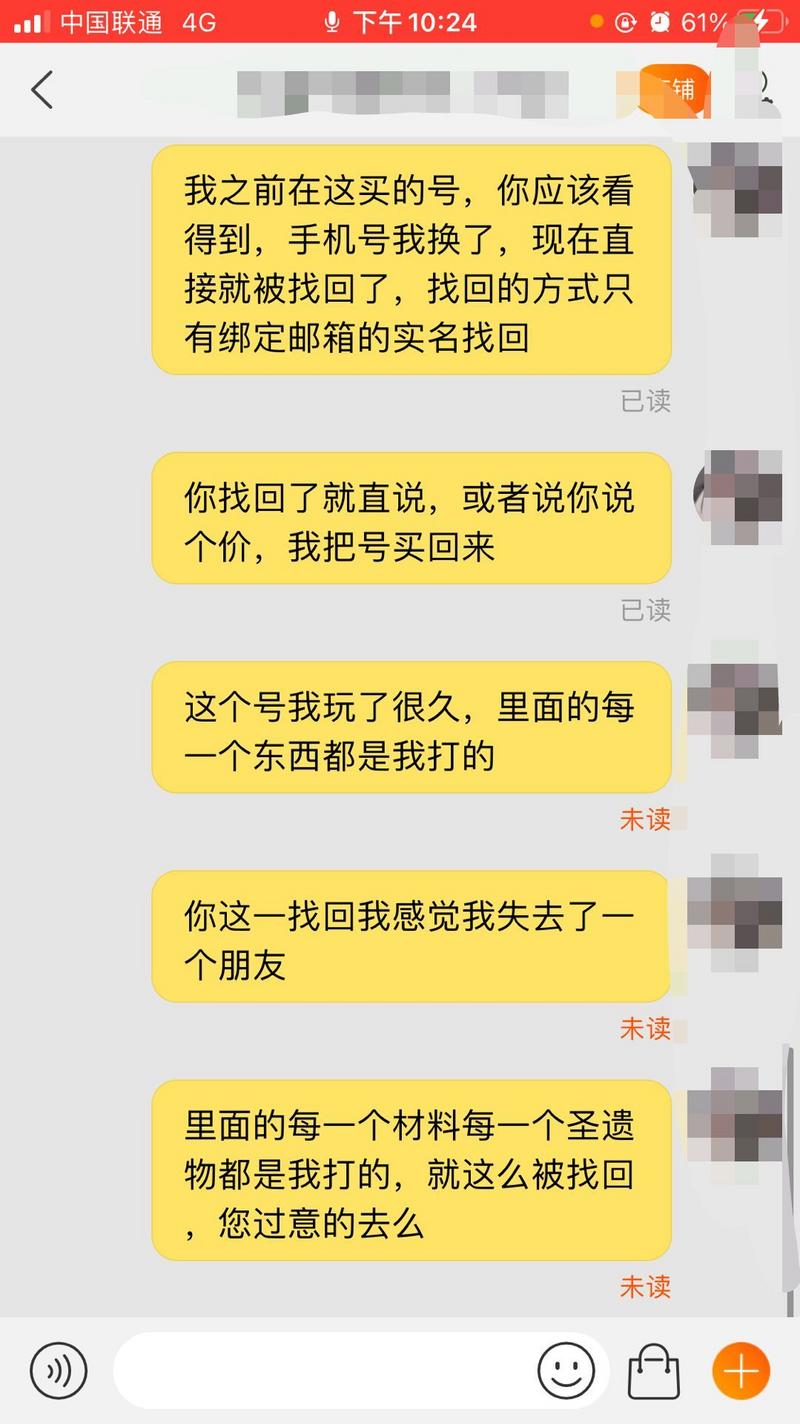Viewport: 800px width, 1424px height.
Task: Open more options with the orange plus
Action: click(741, 1370)
